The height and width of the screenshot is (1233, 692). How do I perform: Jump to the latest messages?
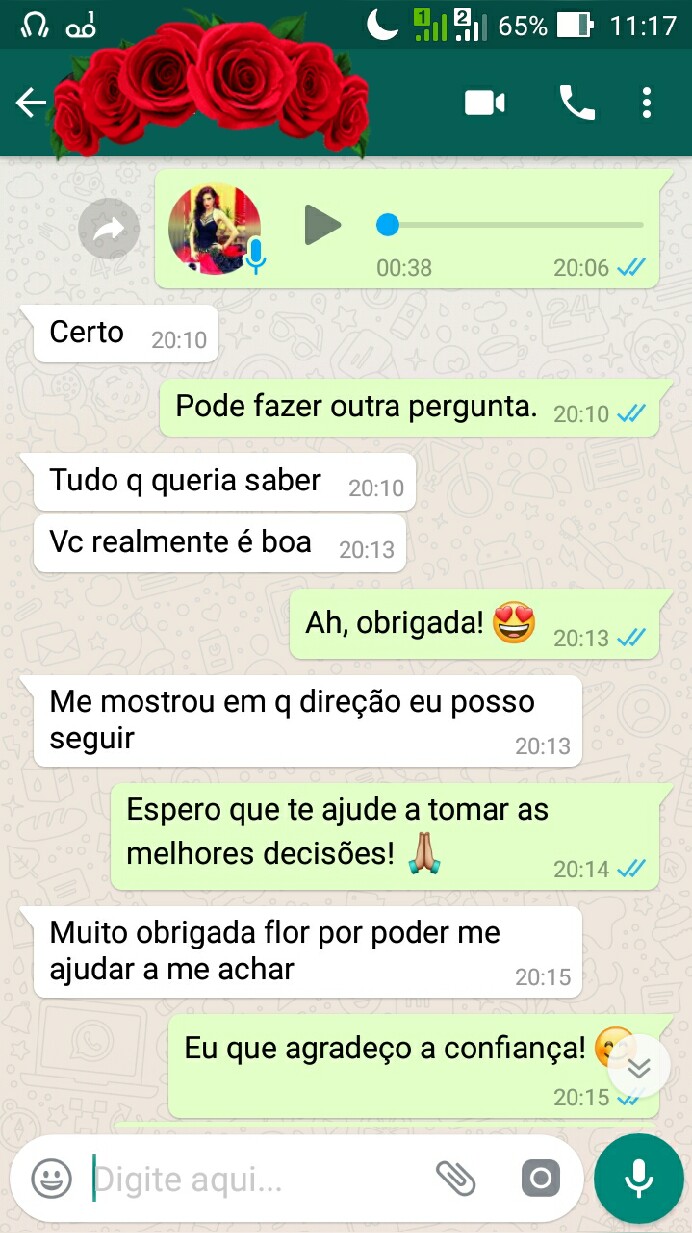coord(639,1068)
